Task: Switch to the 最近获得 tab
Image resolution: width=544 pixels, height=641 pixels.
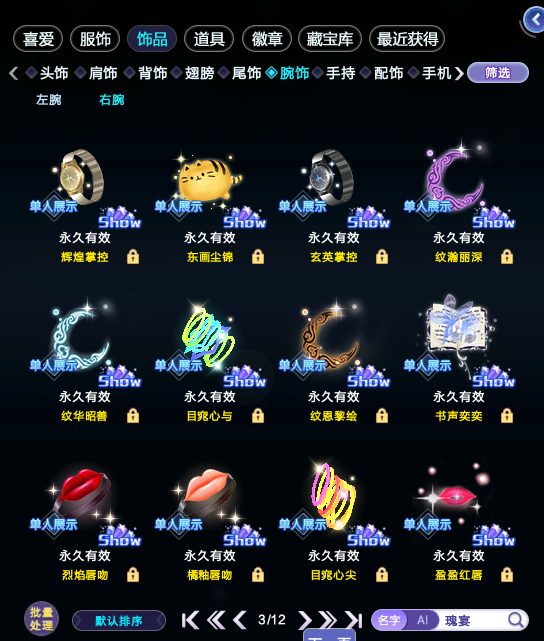Action: pos(407,39)
